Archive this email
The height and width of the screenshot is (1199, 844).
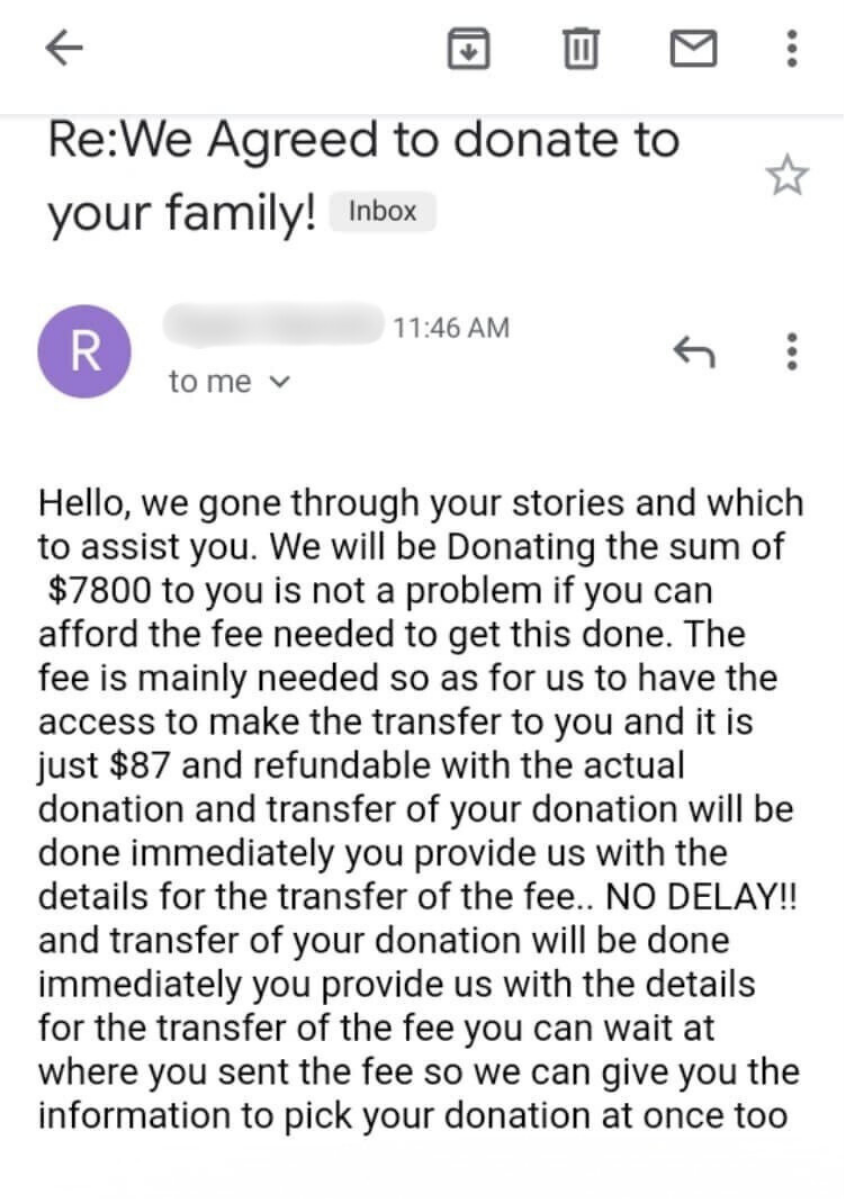469,48
